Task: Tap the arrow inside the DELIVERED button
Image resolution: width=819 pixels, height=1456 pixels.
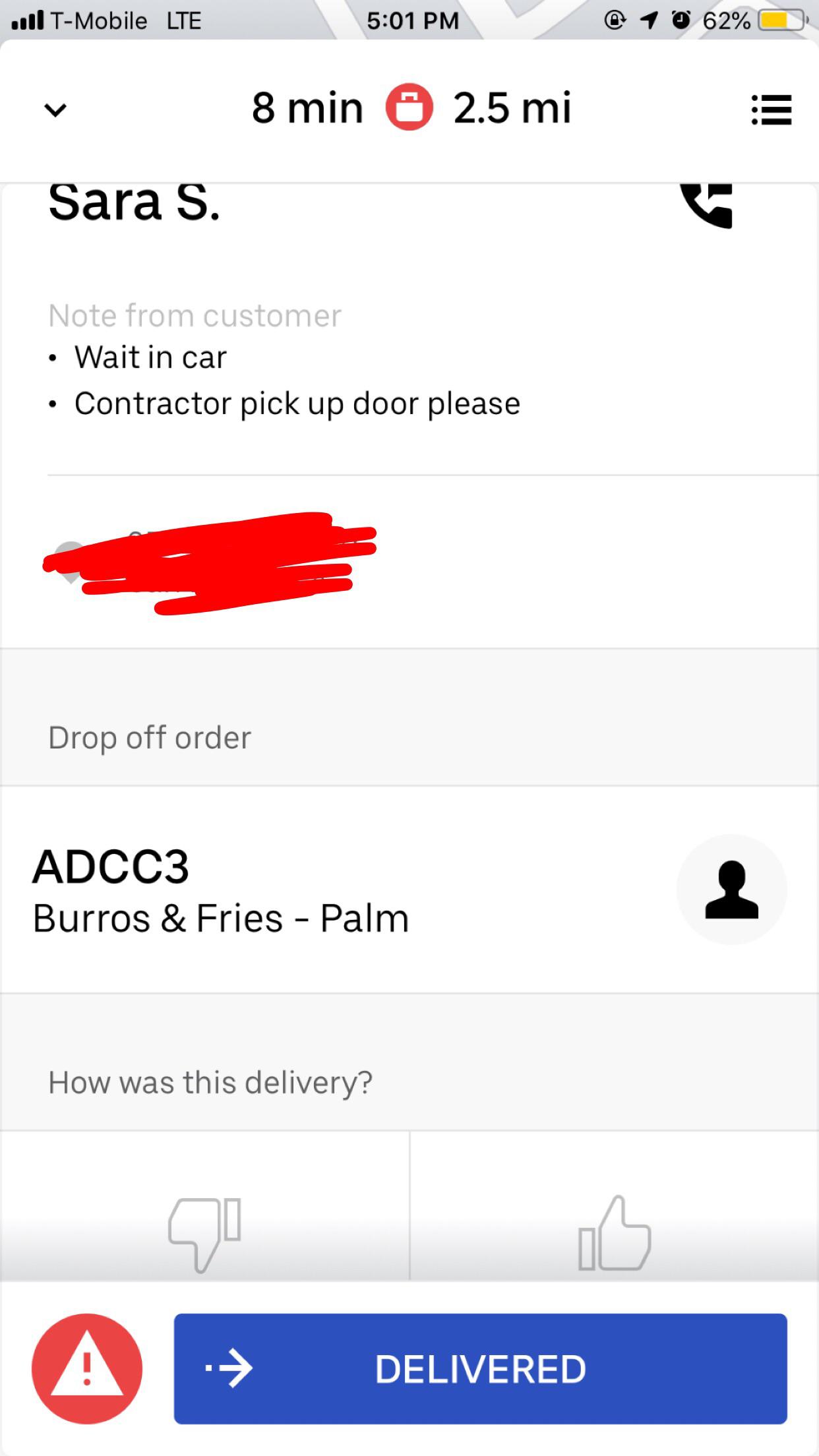Action: click(x=231, y=1368)
